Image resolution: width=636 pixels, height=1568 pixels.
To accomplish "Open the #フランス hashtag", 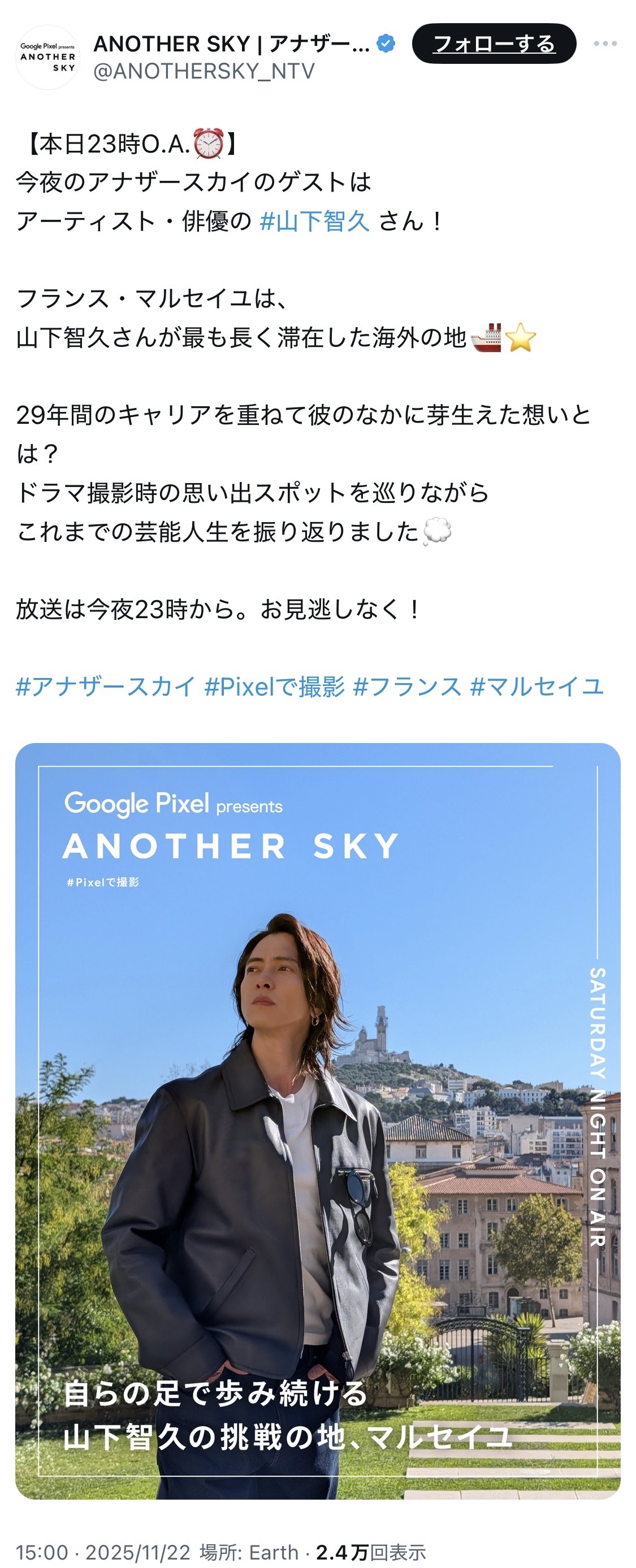I will tap(406, 686).
